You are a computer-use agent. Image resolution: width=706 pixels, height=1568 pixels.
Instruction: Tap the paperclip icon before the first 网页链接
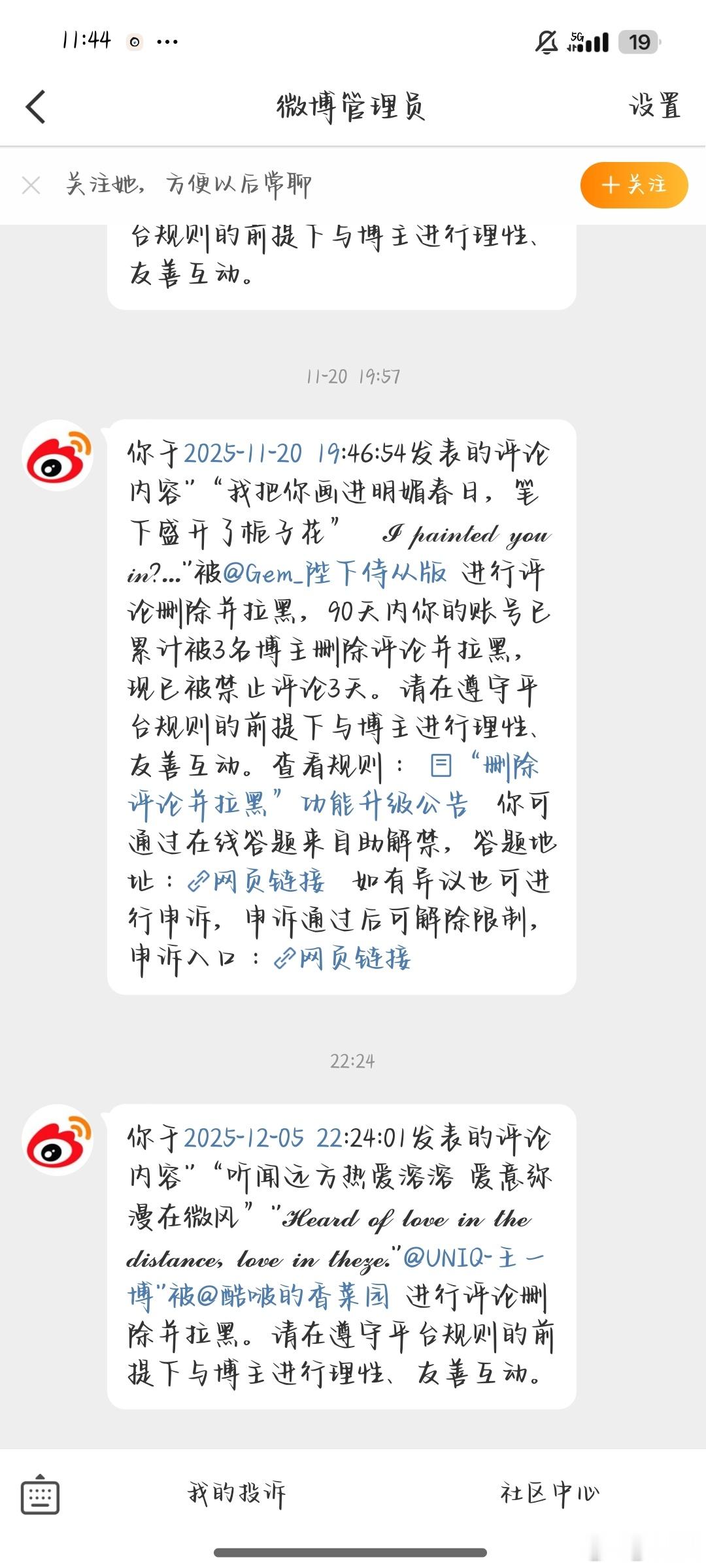tap(197, 881)
